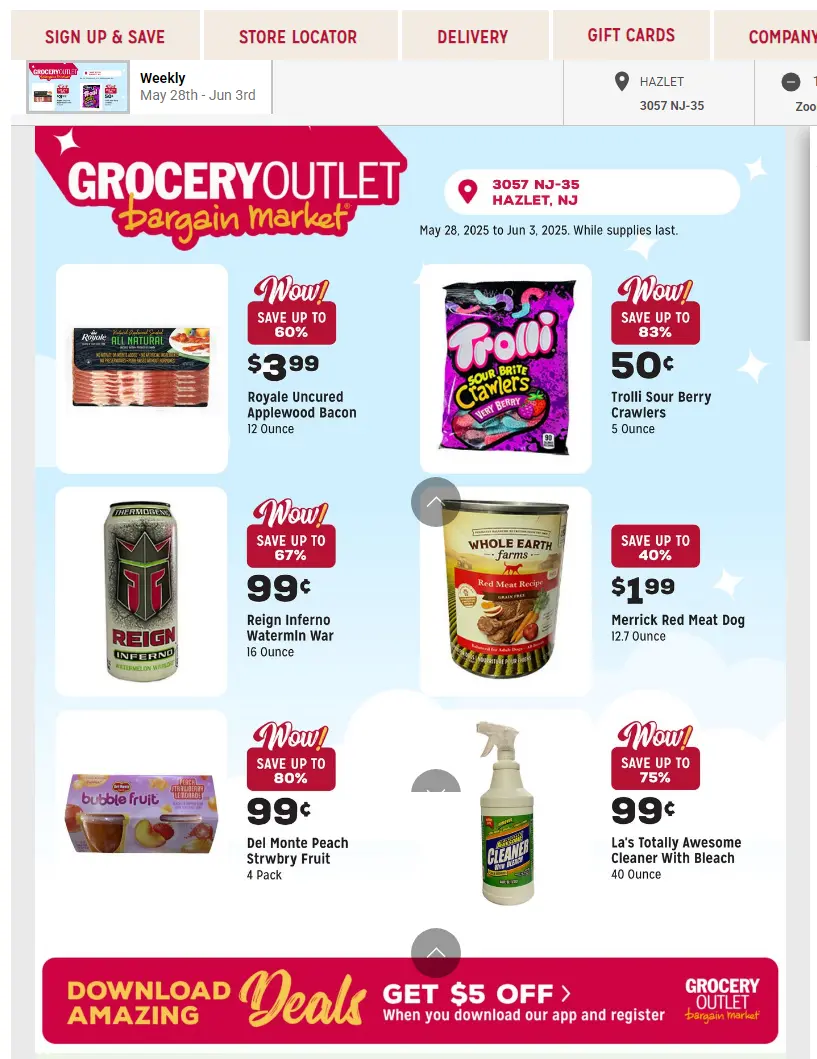View the Royale Uncured Applewood Bacon deal
This screenshot has width=817, height=1059.
142,368
